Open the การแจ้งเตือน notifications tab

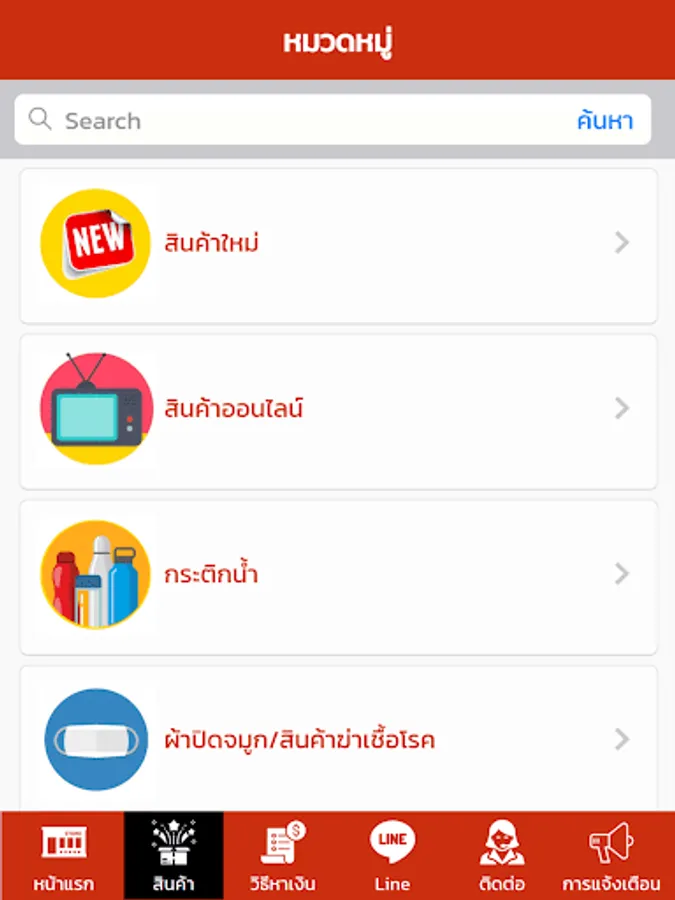pos(611,856)
